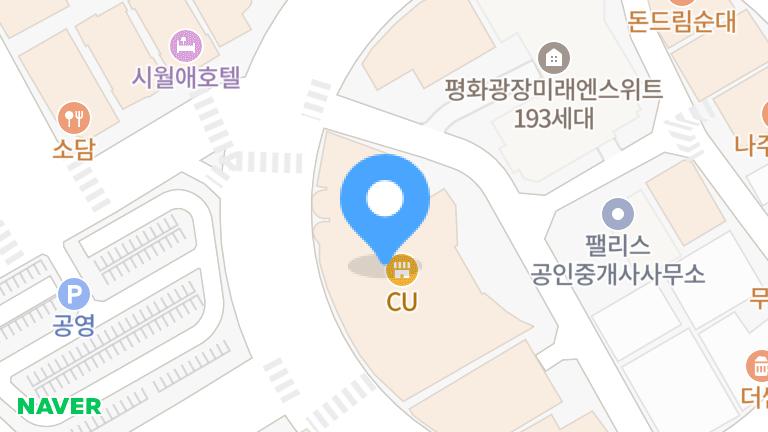Select the 공영 parking lot marker
This screenshot has height=432, width=768.
click(x=73, y=294)
